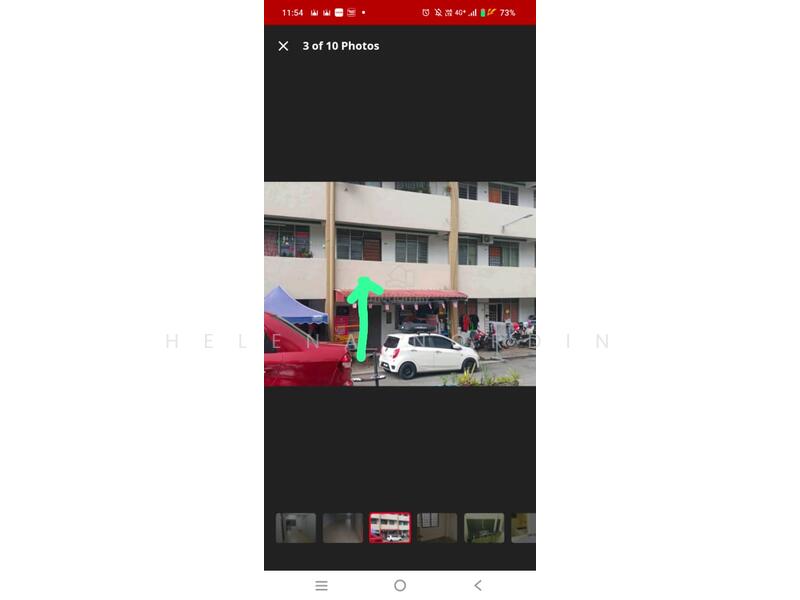The width and height of the screenshot is (800, 600).
Task: Go back with the system back button
Action: click(478, 585)
